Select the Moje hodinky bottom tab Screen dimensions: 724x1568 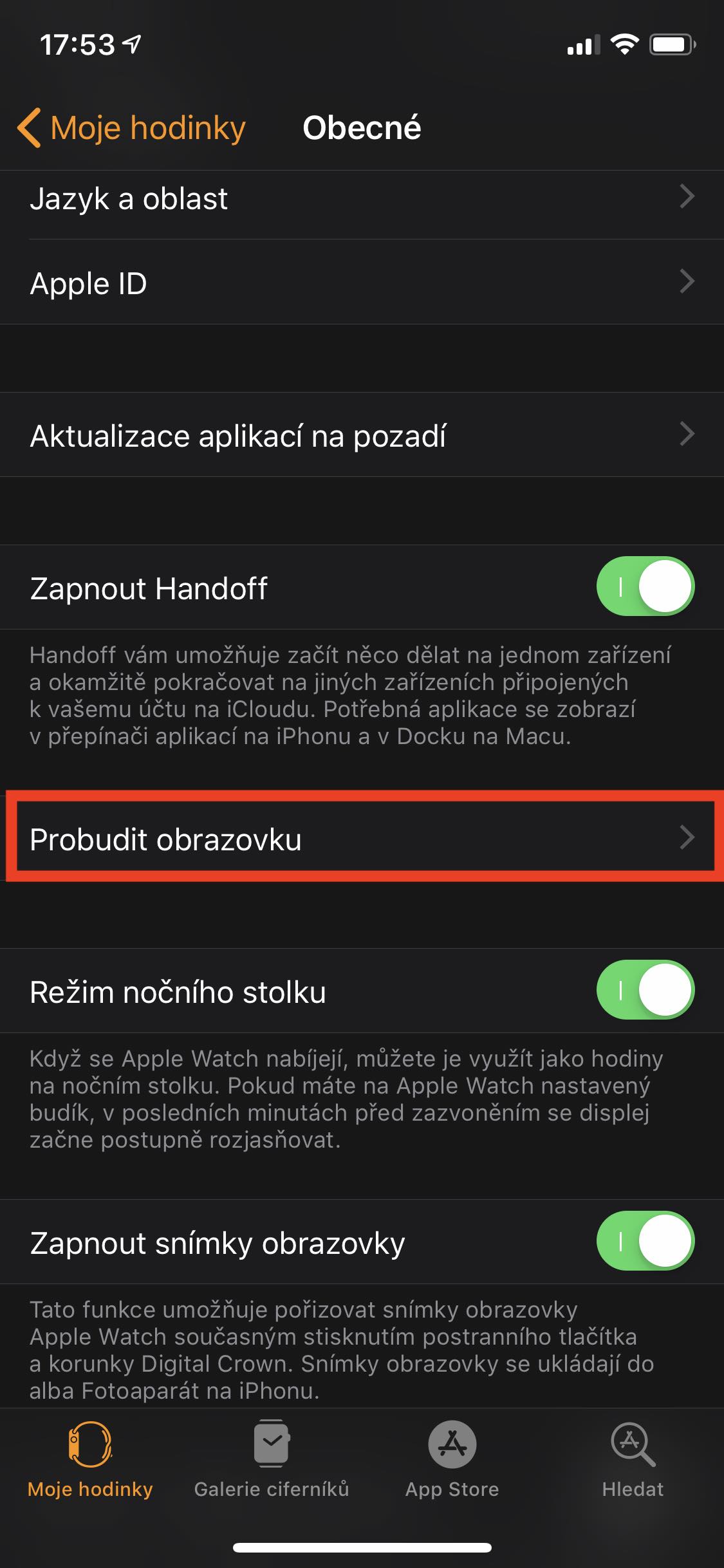click(90, 1460)
